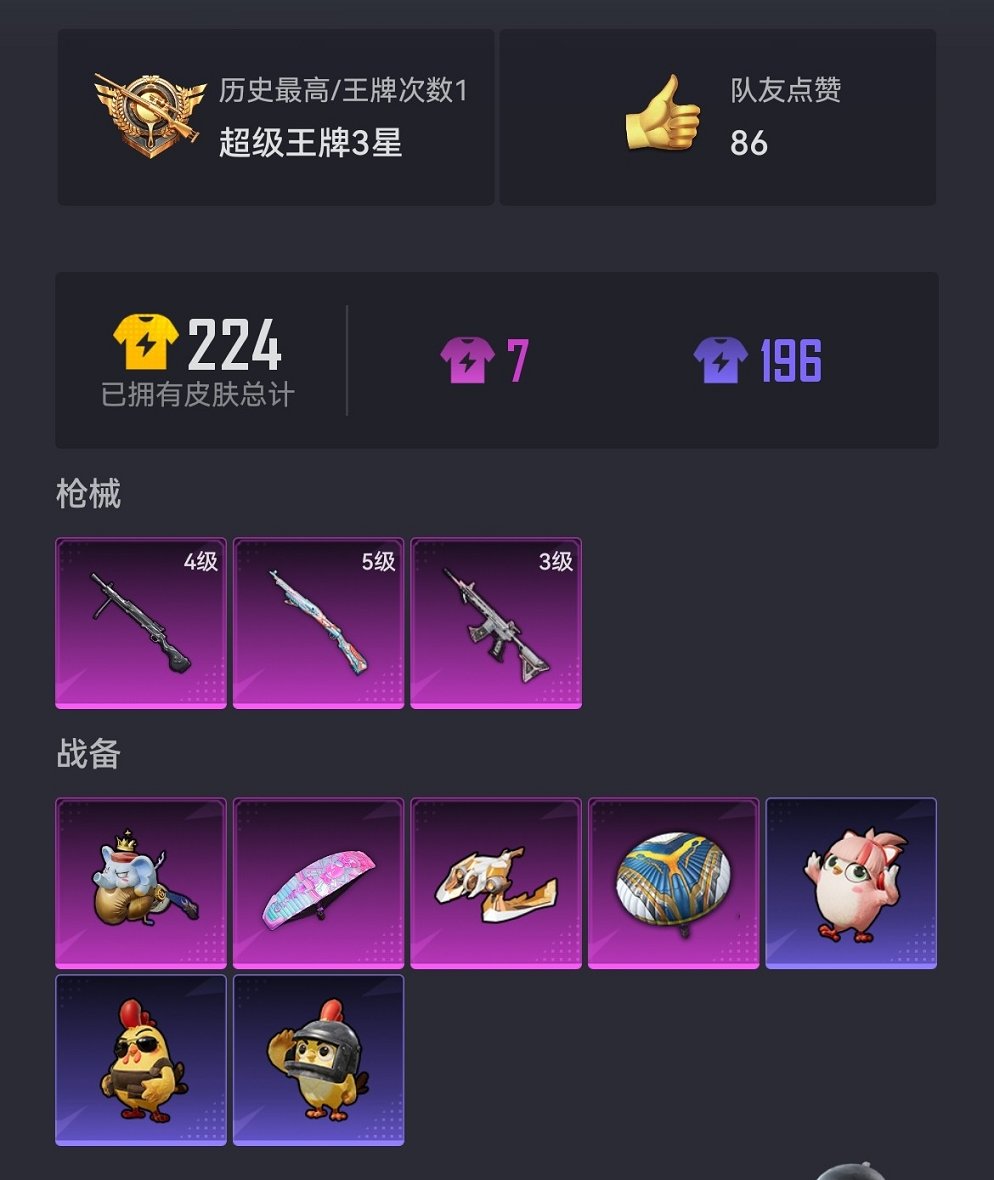Open the white and gold aircraft skin

[x=496, y=883]
